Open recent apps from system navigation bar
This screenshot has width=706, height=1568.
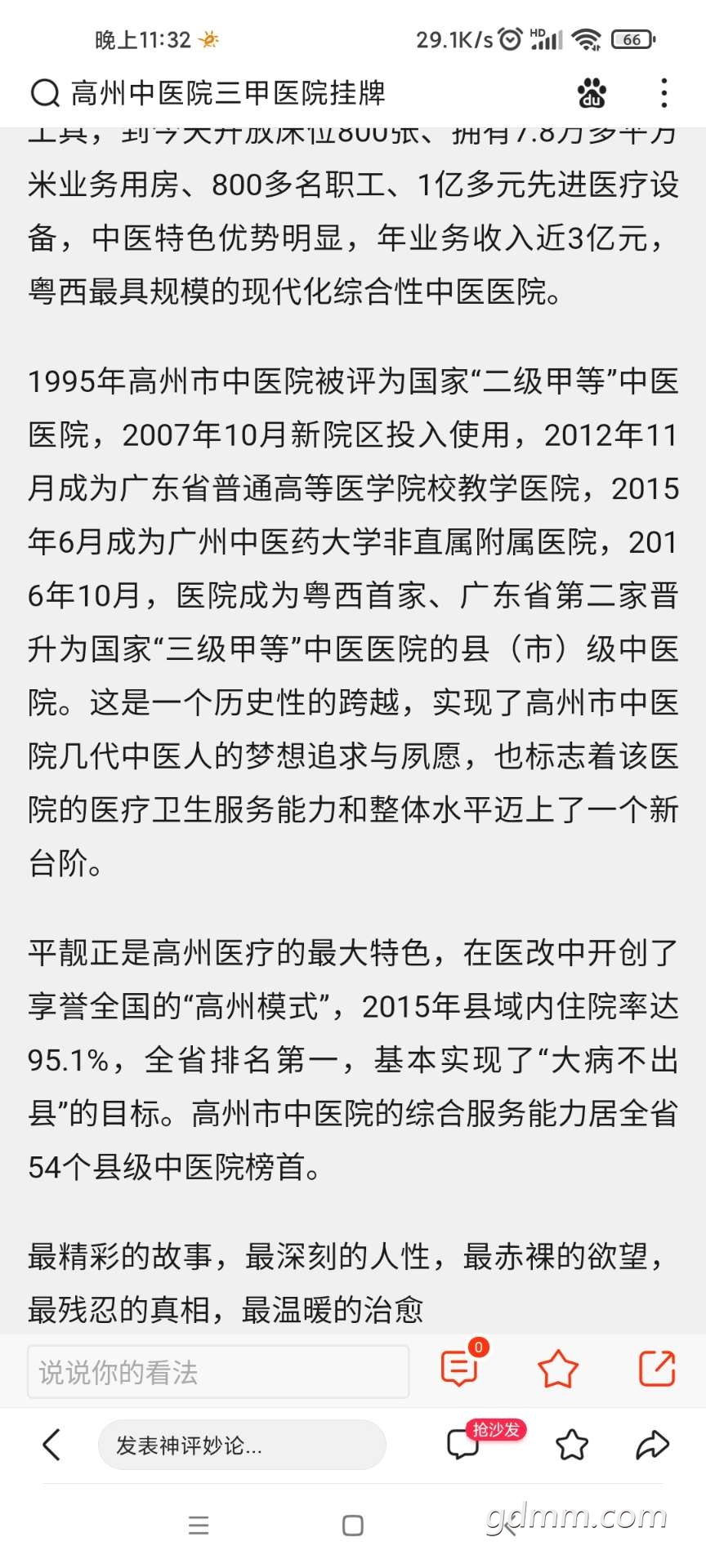[199, 1526]
